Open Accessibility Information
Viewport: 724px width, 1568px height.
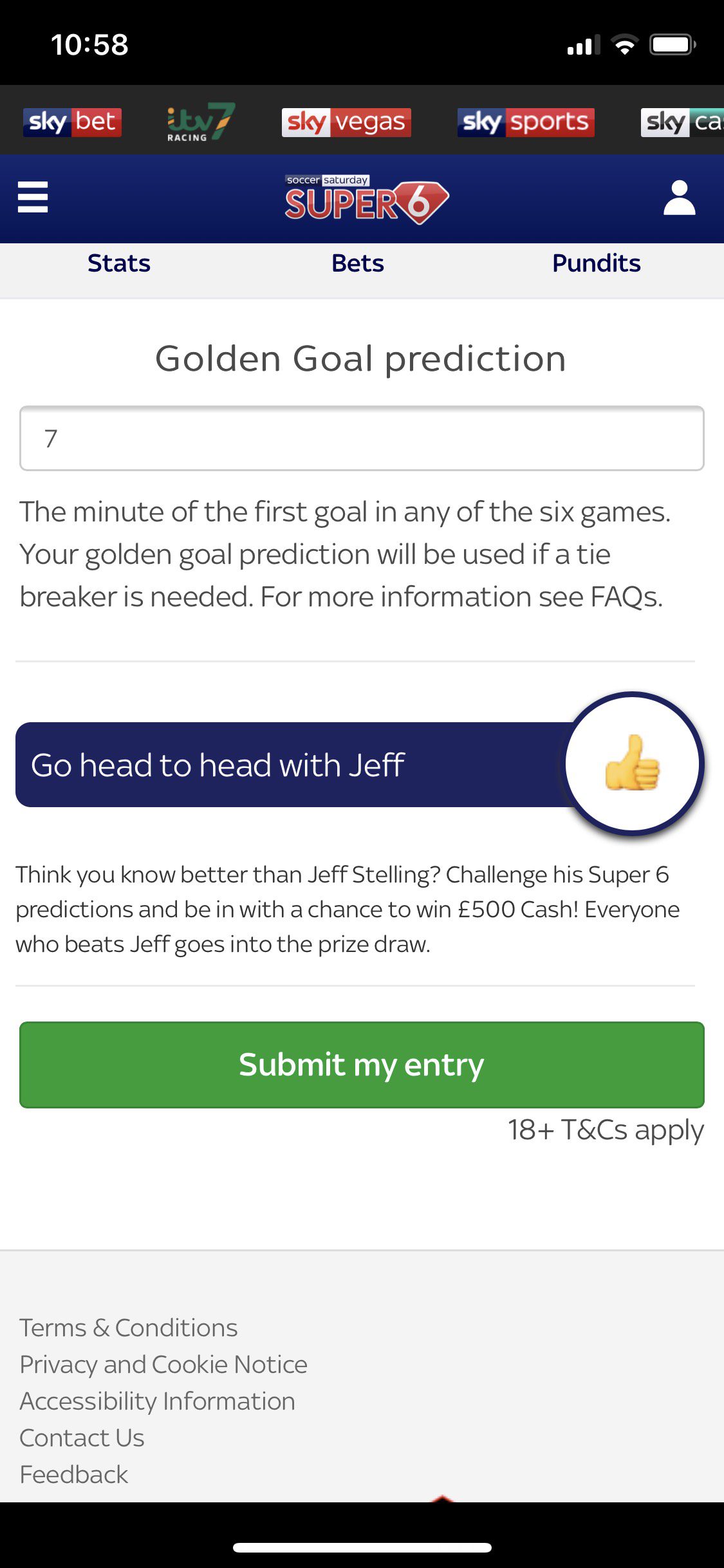[x=158, y=1401]
